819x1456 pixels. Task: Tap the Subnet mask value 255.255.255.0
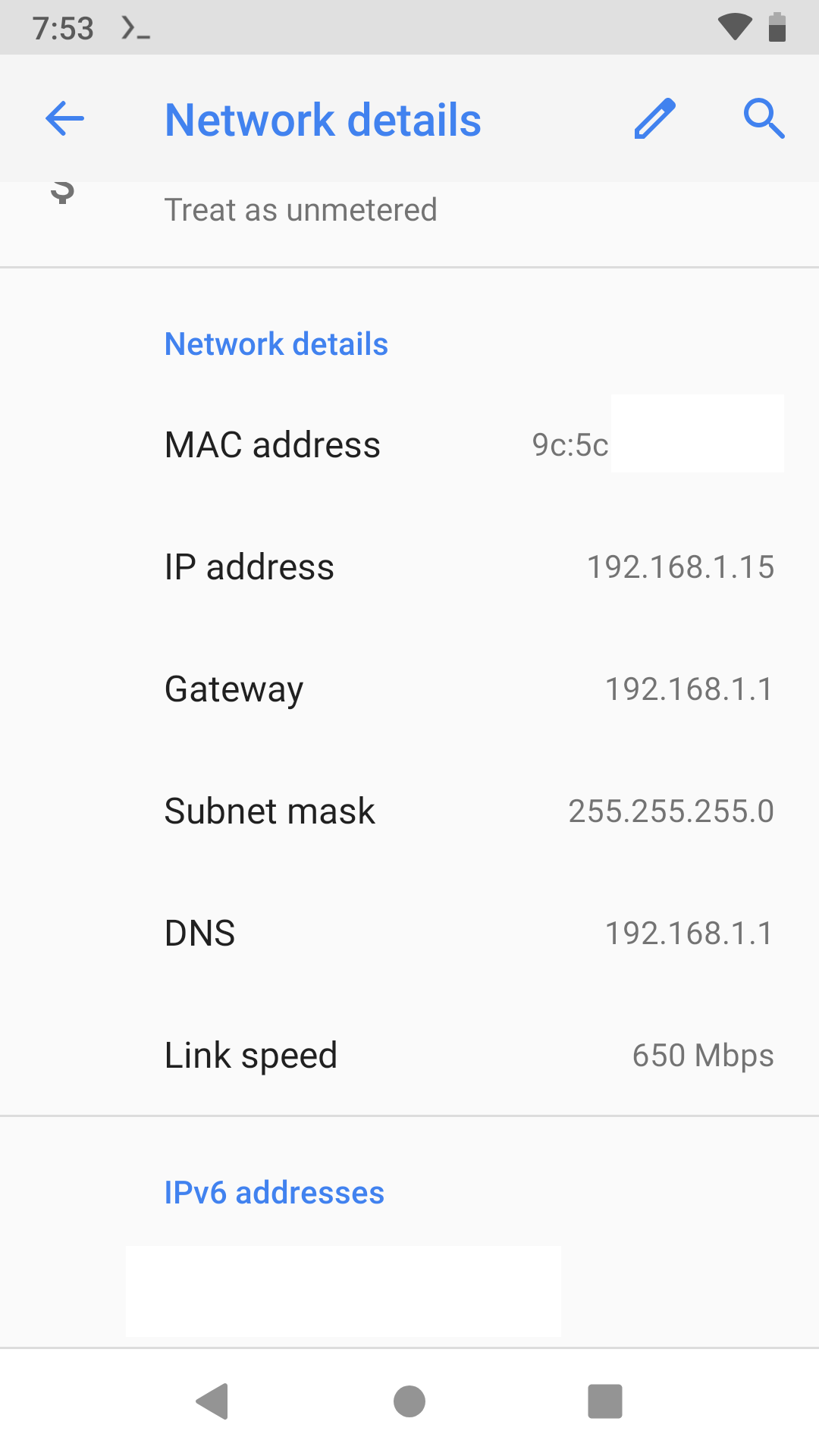(409, 810)
